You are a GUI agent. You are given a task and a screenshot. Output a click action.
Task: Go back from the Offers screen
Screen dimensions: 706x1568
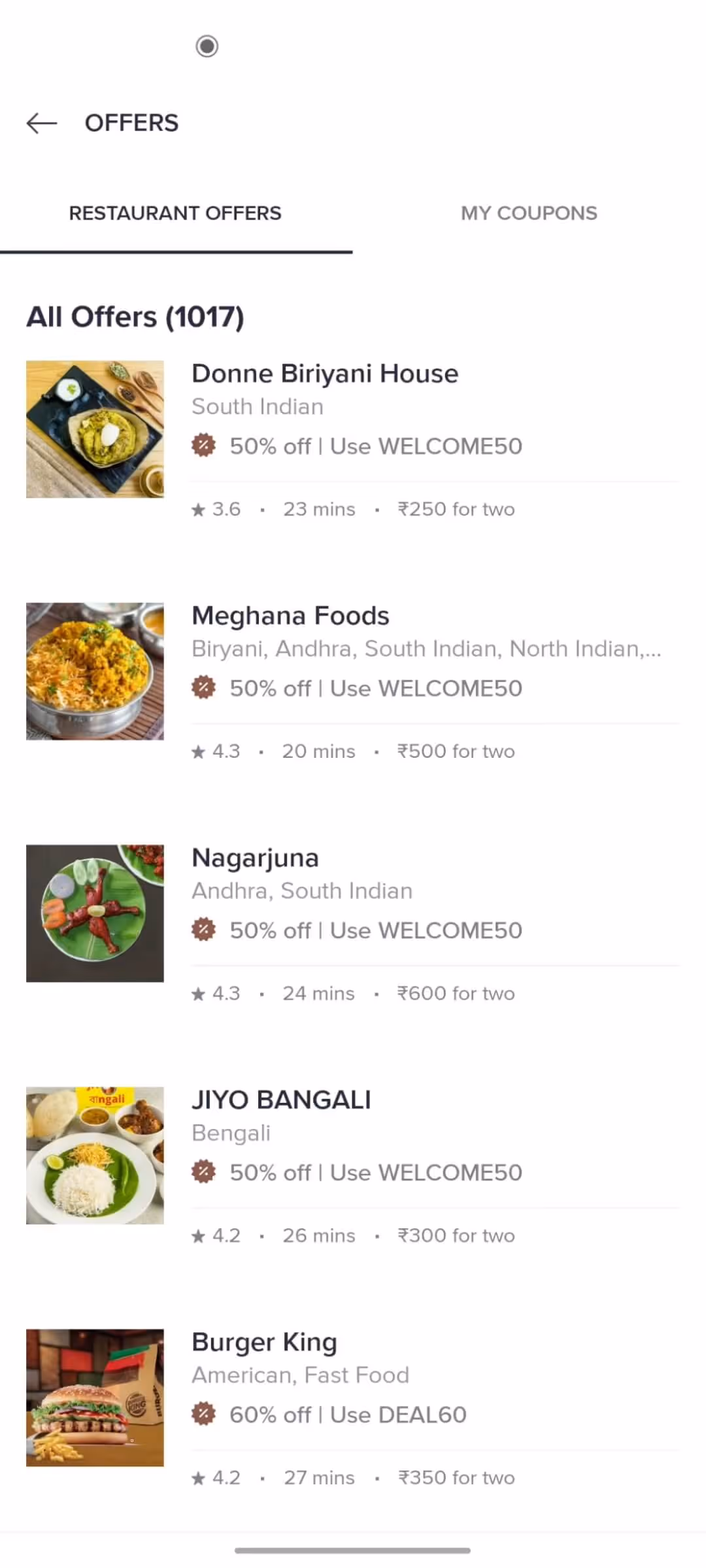42,123
